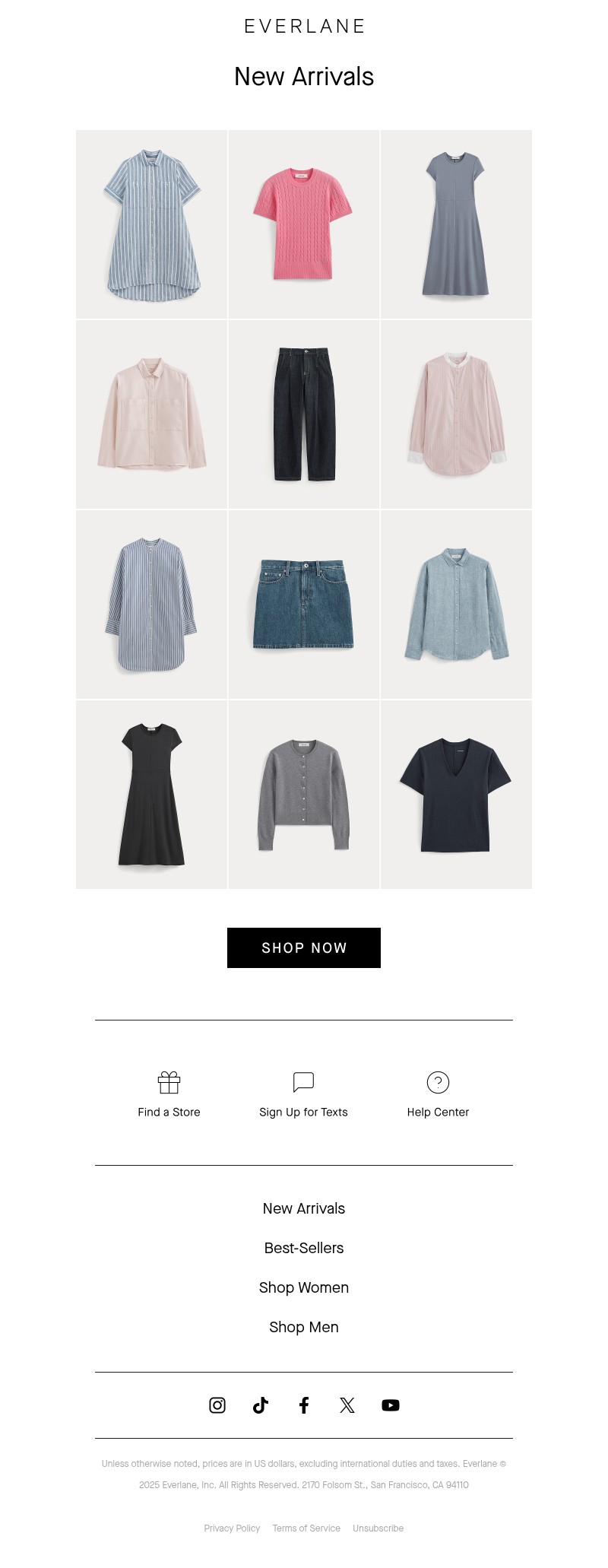This screenshot has width=608, height=1568.
Task: Open the Privacy Policy
Action: (x=232, y=1528)
